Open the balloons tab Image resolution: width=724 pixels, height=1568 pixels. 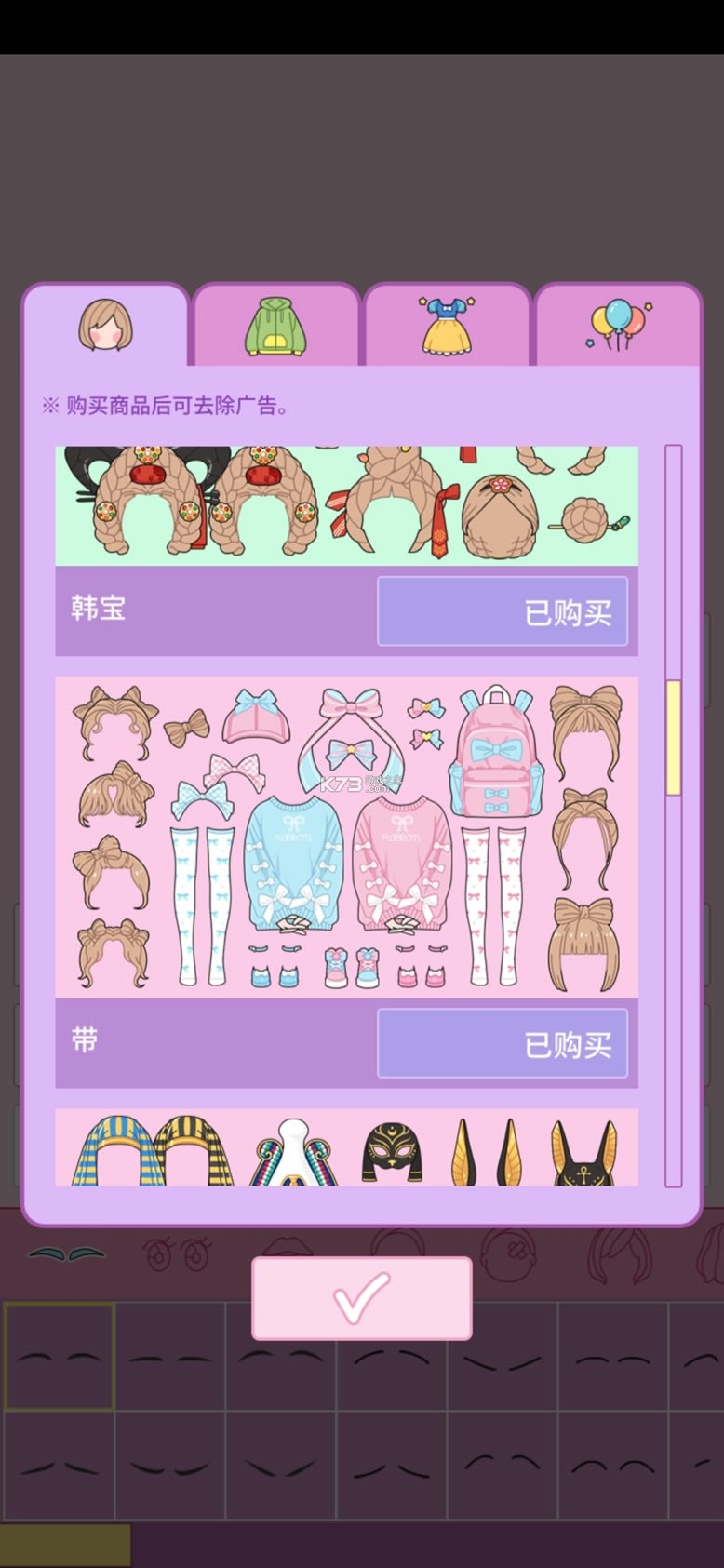(618, 326)
